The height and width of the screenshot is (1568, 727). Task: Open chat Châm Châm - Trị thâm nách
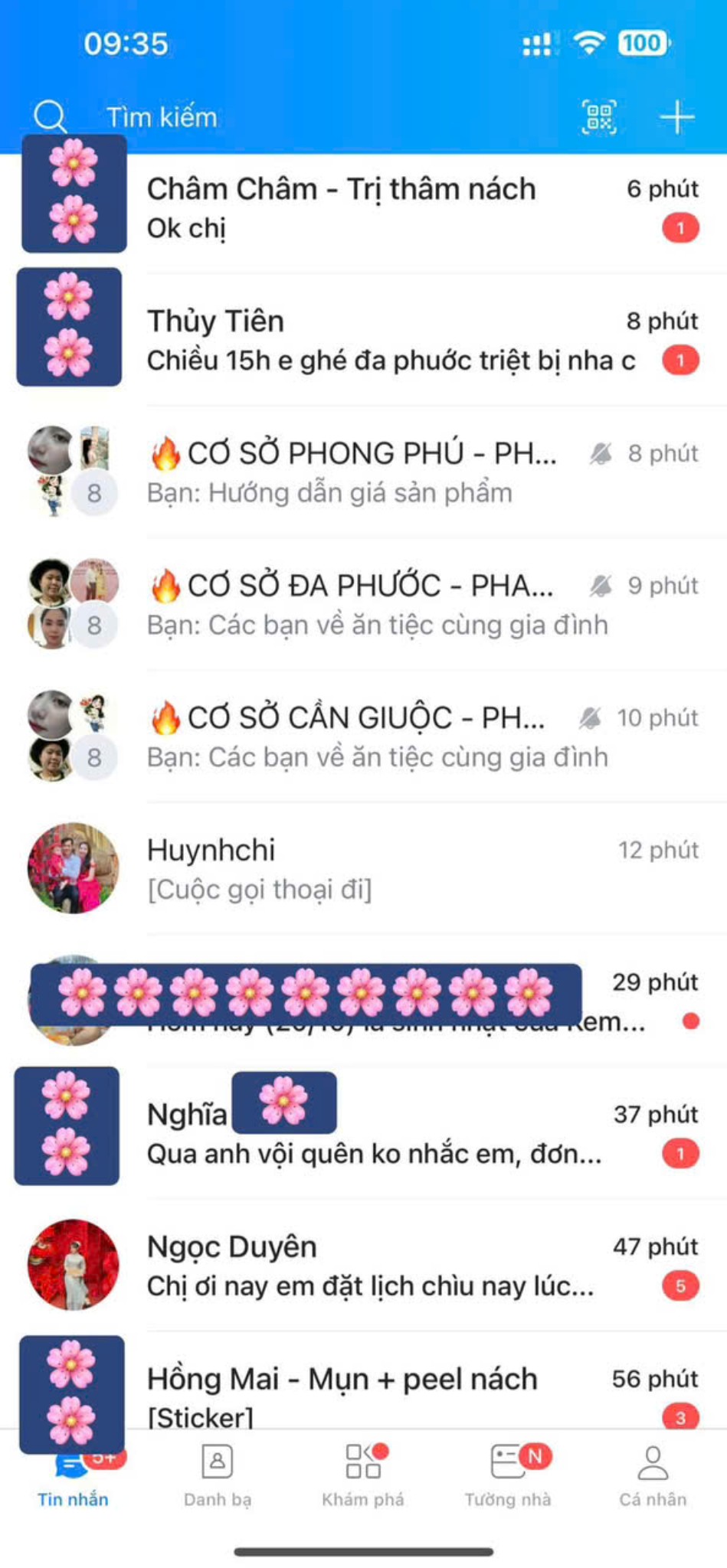(x=383, y=208)
